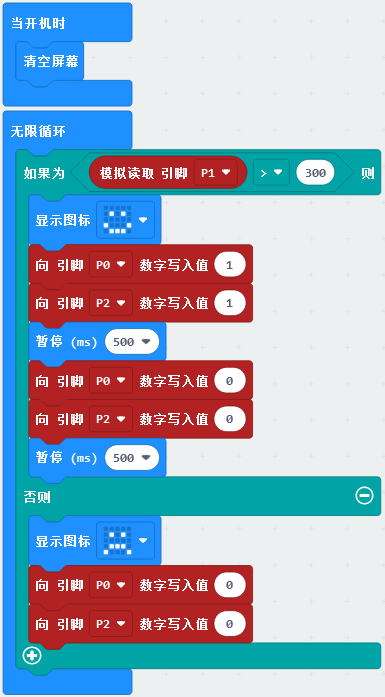Open P2 dropdown in the block writing 1
The width and height of the screenshot is (385, 697).
tap(111, 304)
